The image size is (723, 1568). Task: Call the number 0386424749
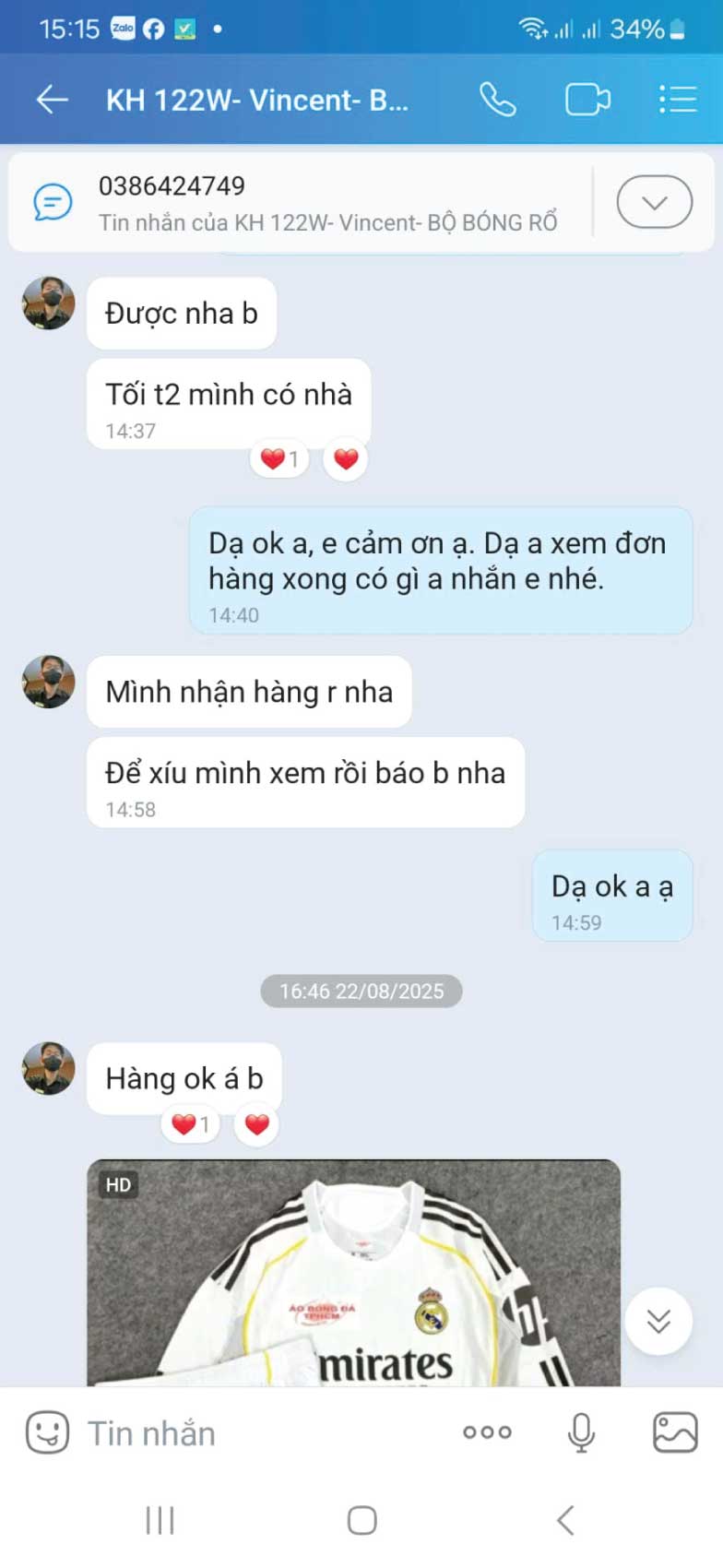pos(172,186)
